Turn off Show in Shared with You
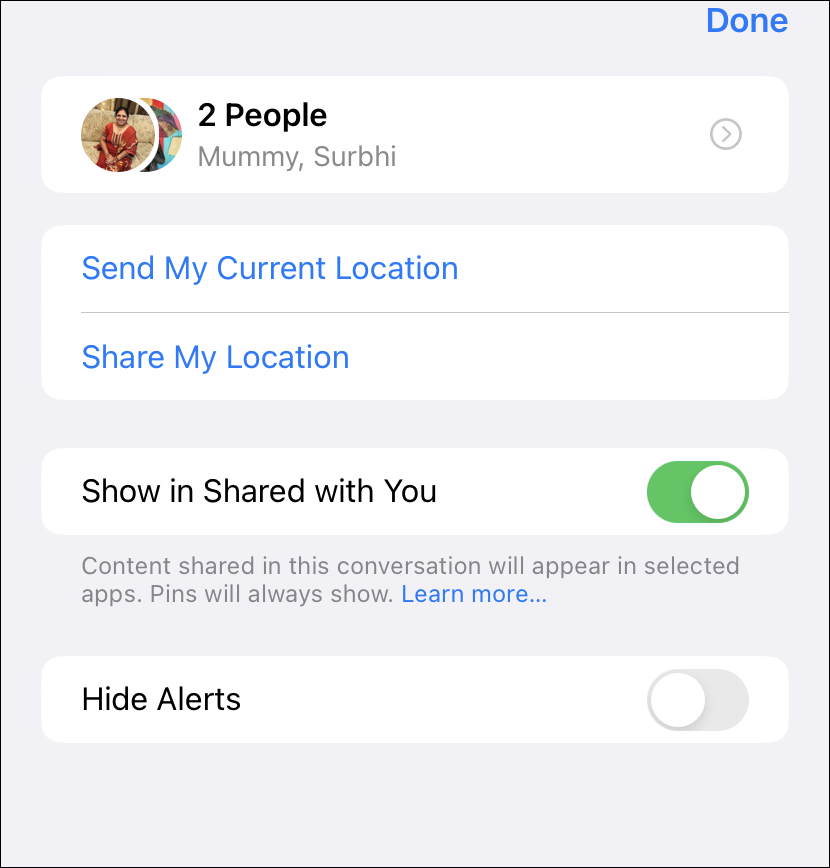This screenshot has width=830, height=868. pyautogui.click(x=697, y=491)
